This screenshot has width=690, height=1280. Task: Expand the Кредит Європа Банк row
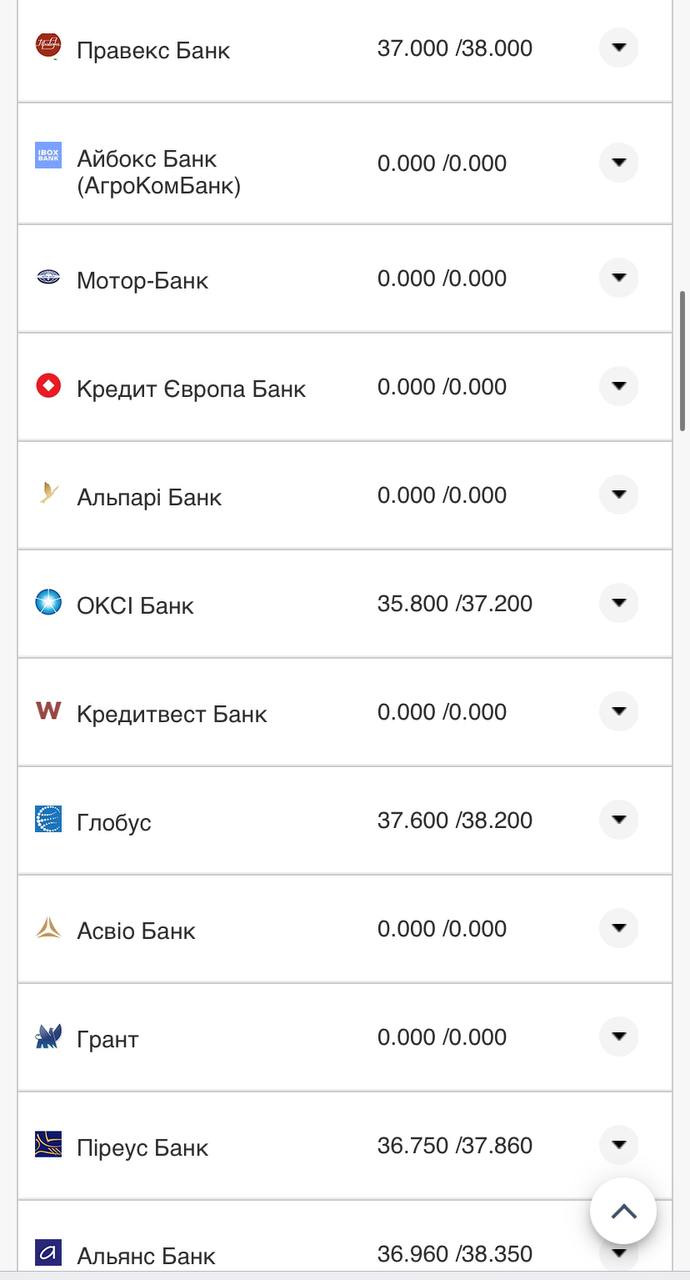618,386
